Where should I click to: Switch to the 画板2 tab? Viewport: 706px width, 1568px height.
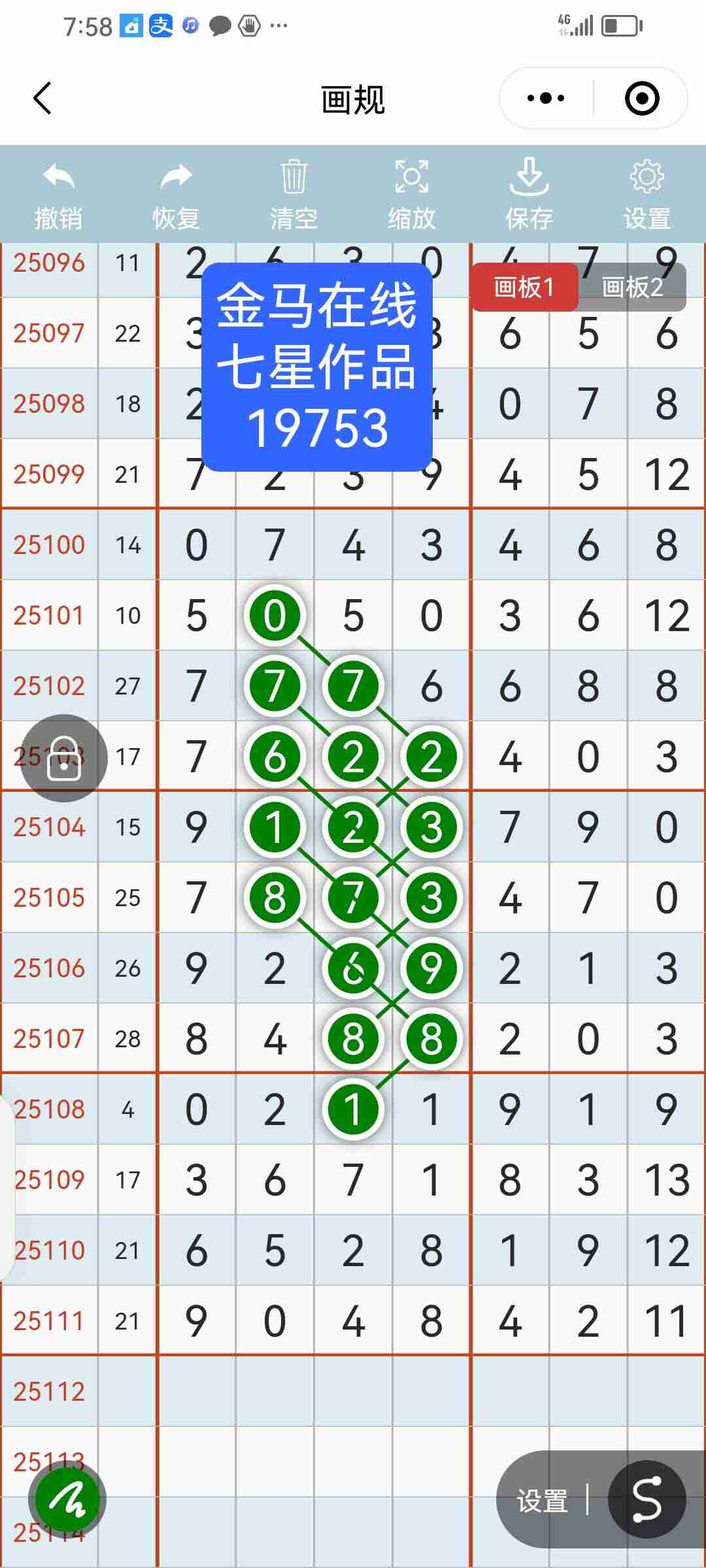tap(632, 287)
